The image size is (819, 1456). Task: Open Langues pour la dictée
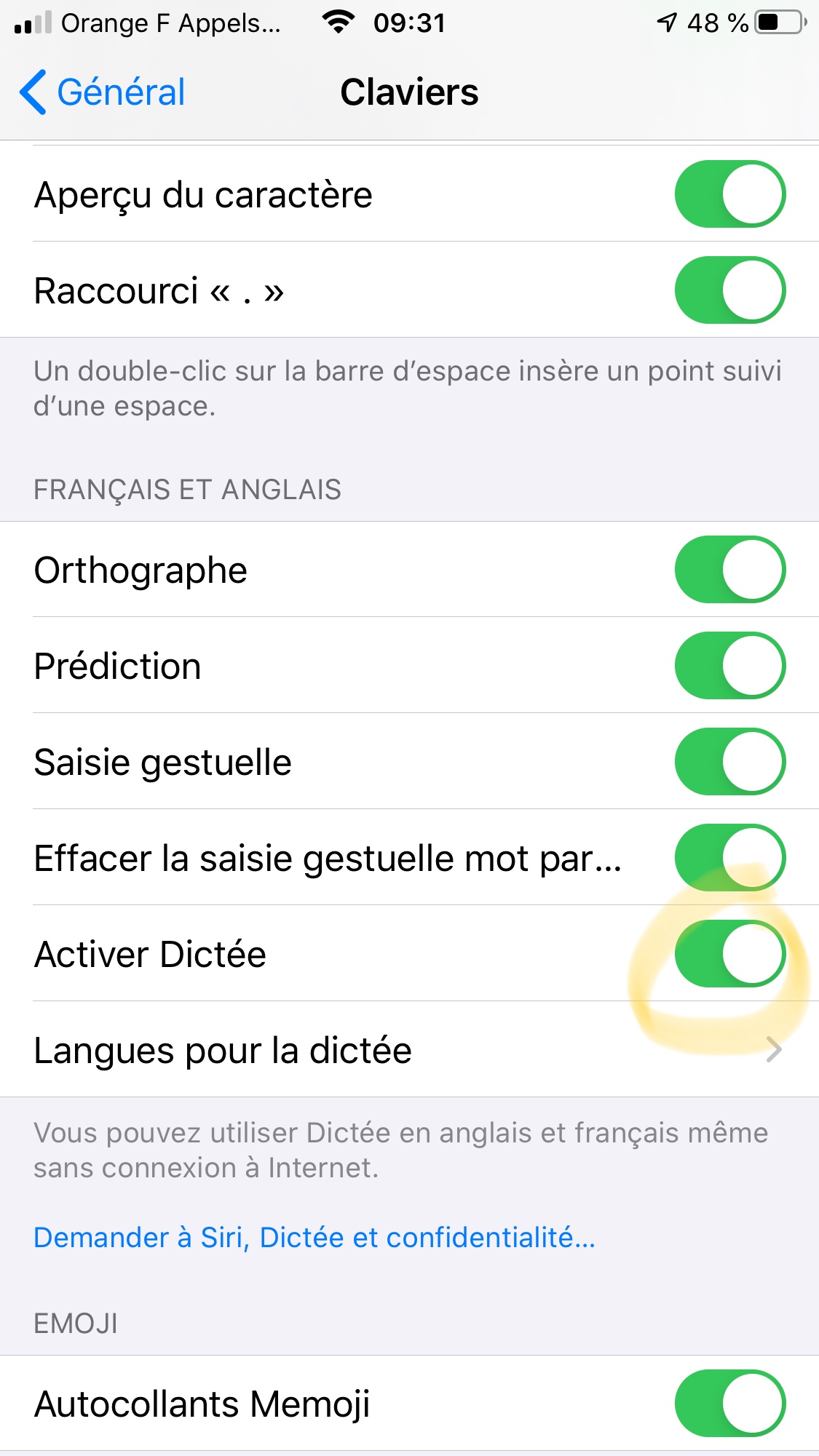tap(408, 1050)
